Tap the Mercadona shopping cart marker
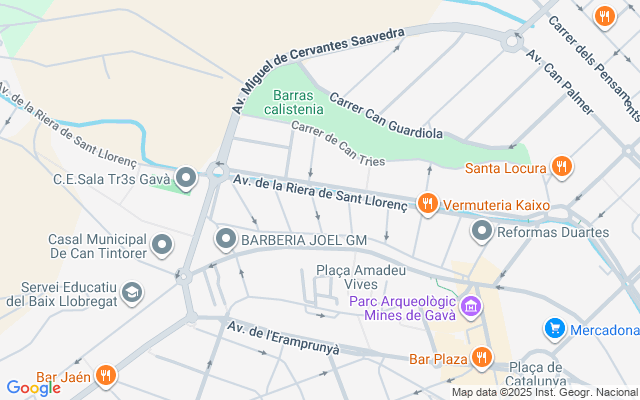The width and height of the screenshot is (640, 400). pyautogui.click(x=554, y=329)
